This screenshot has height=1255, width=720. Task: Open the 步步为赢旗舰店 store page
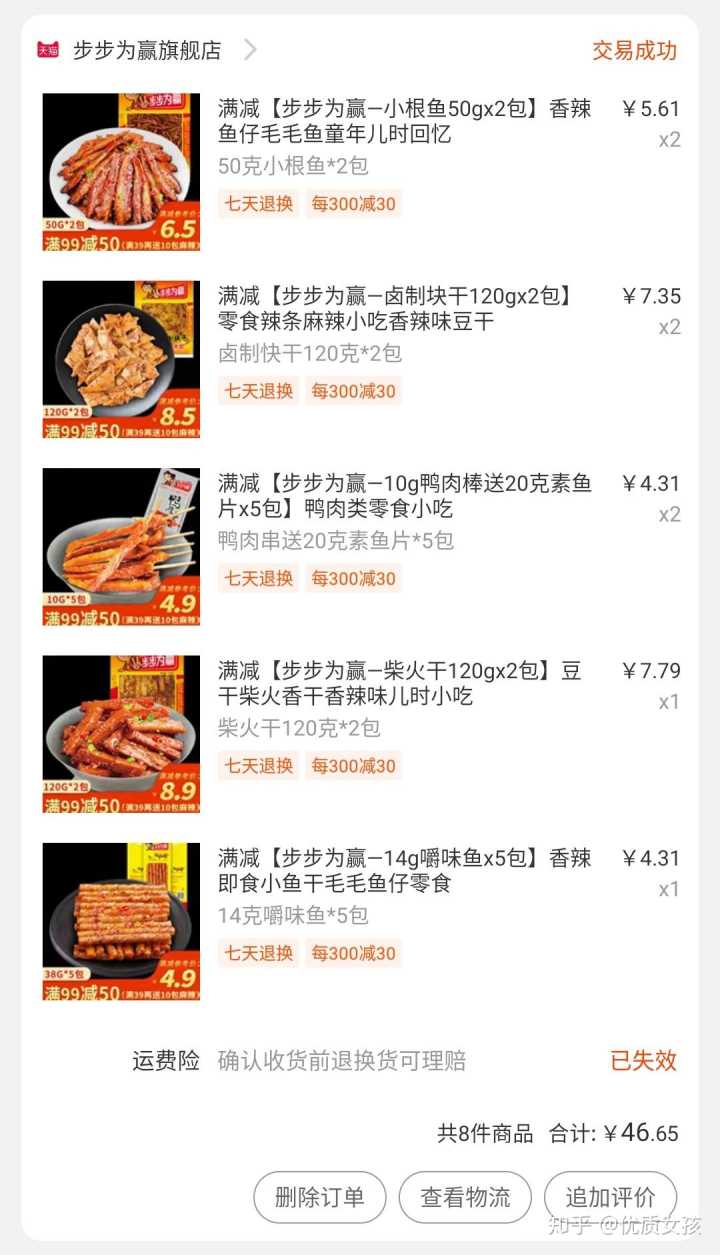tap(147, 50)
